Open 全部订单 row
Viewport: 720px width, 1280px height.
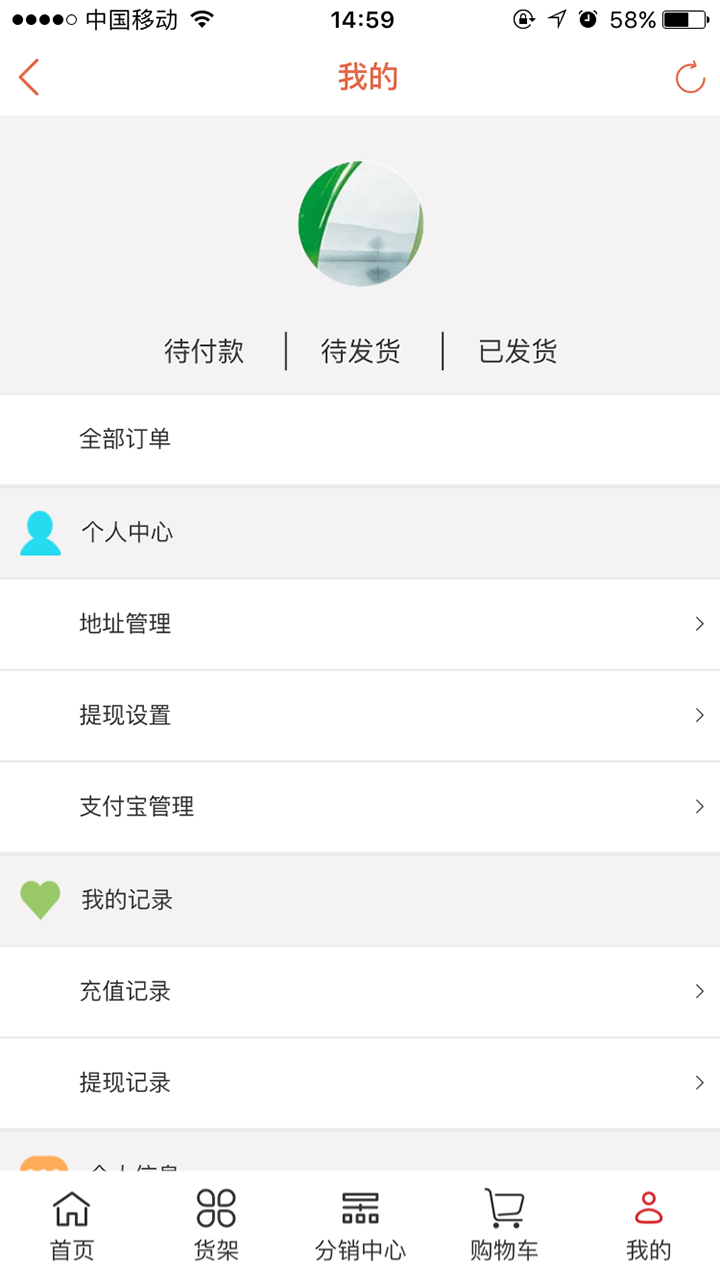(360, 439)
